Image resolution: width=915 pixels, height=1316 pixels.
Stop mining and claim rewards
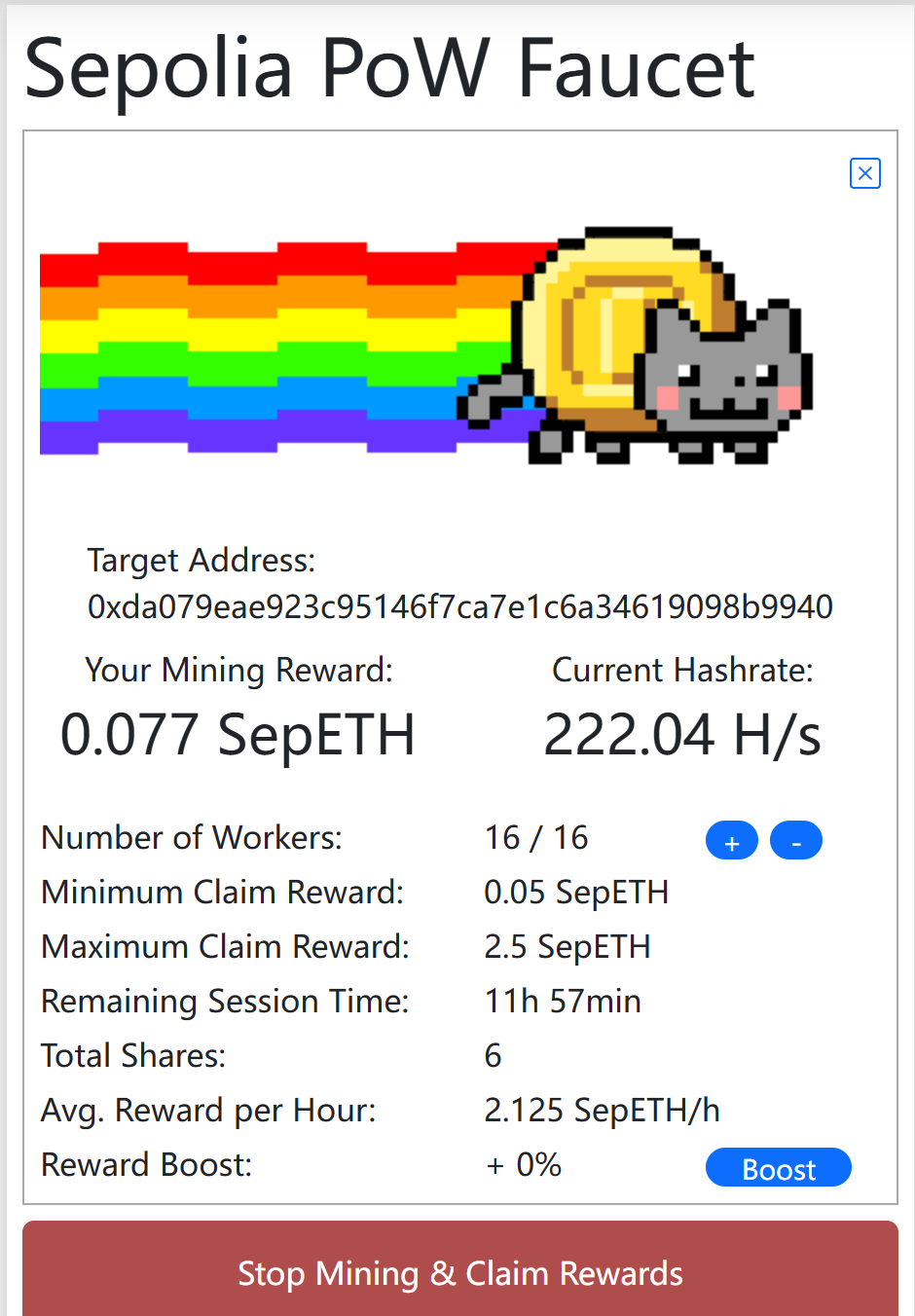coord(459,1272)
